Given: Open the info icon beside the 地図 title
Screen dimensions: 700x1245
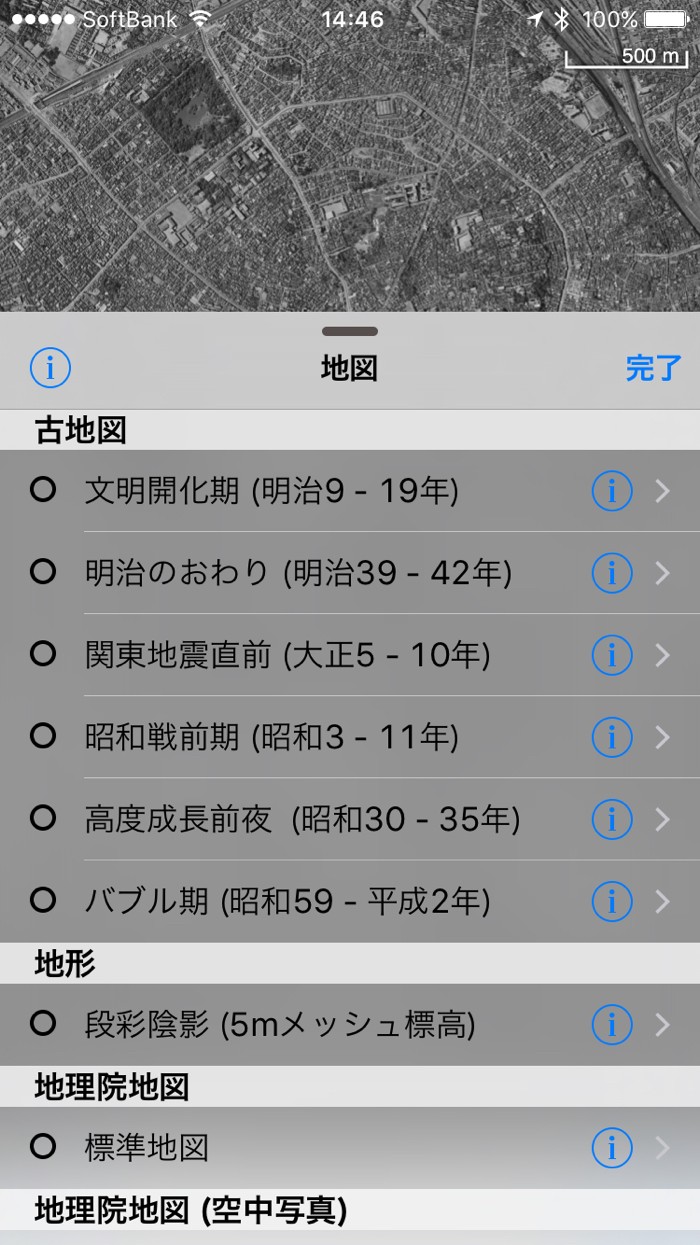Looking at the screenshot, I should coord(50,368).
